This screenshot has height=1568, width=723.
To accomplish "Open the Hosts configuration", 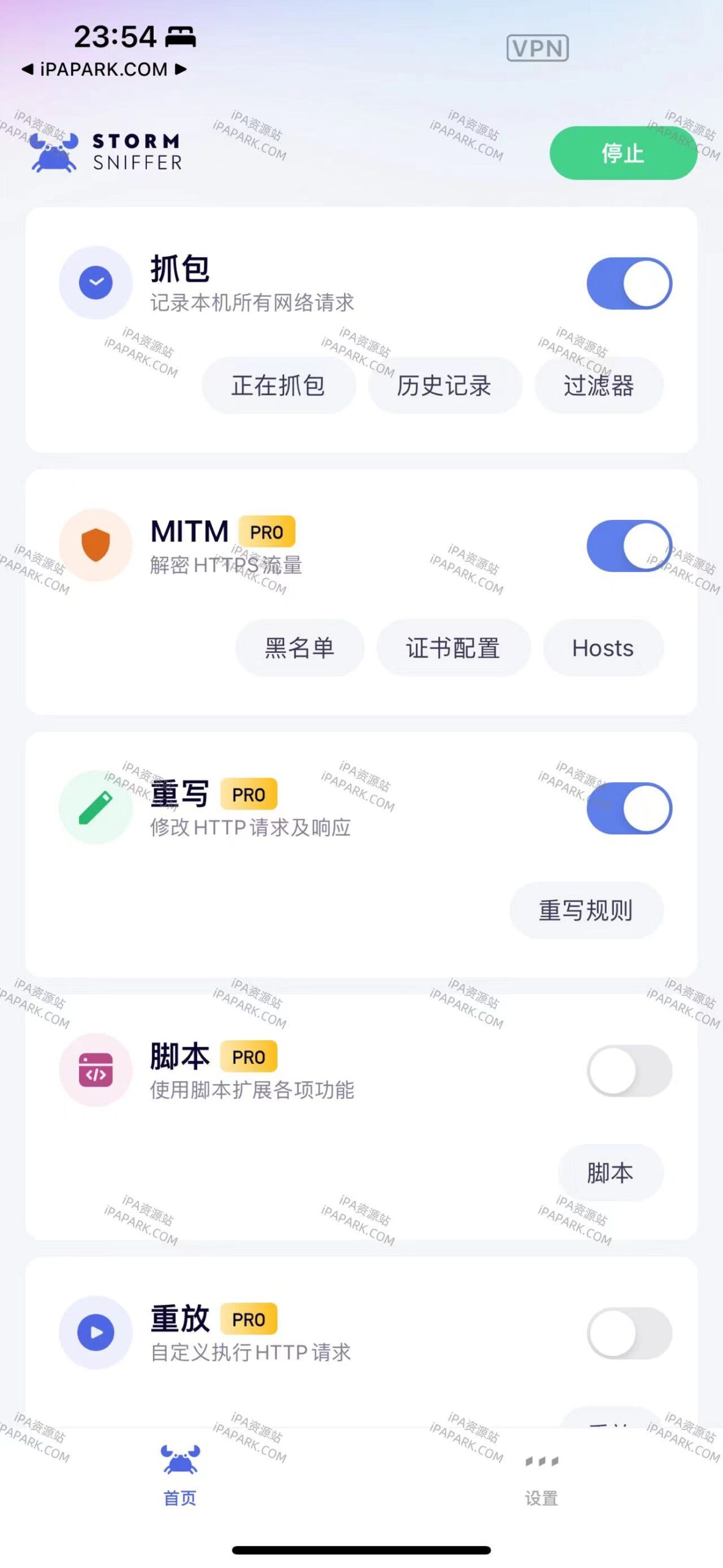I will tap(602, 647).
